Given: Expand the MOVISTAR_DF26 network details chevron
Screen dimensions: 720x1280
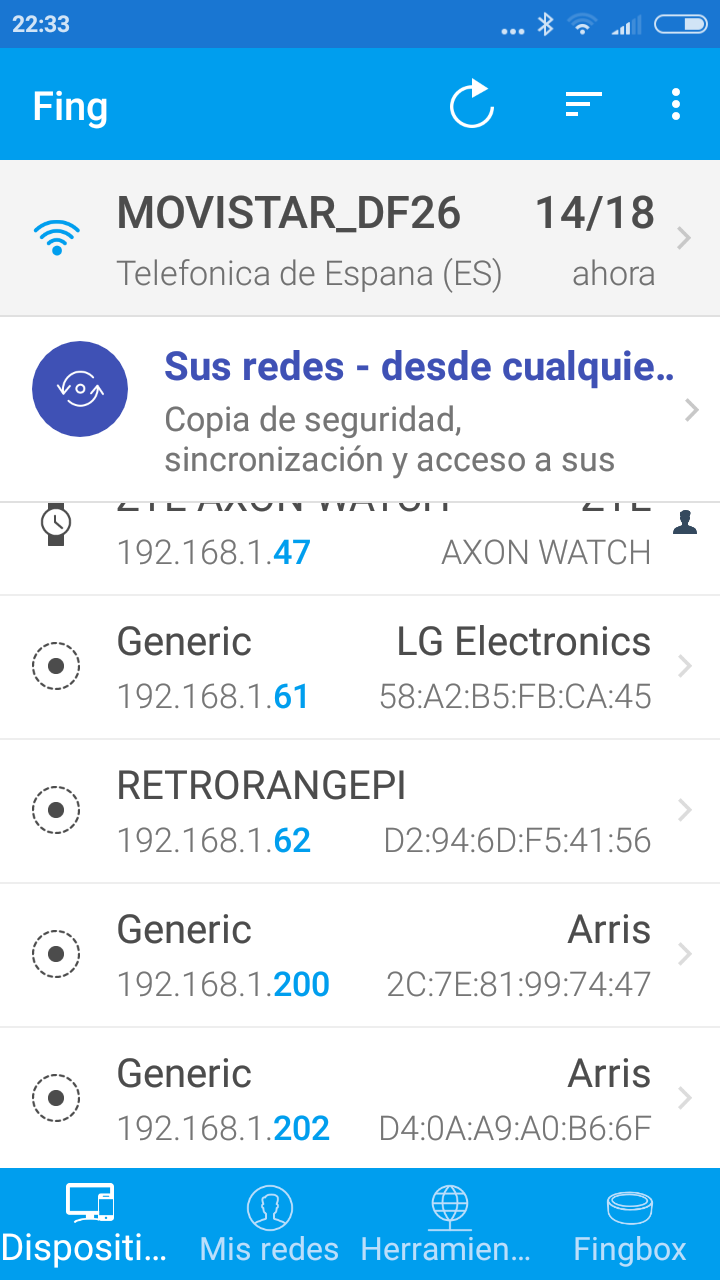Looking at the screenshot, I should [684, 237].
